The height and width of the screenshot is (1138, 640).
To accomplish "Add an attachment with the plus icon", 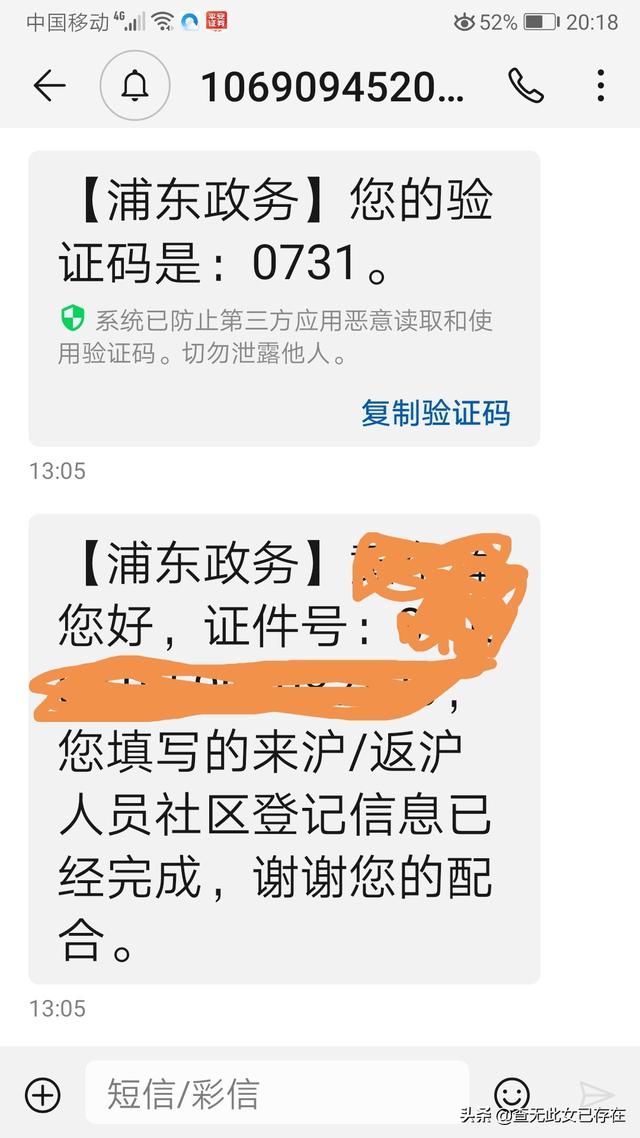I will click(43, 1094).
